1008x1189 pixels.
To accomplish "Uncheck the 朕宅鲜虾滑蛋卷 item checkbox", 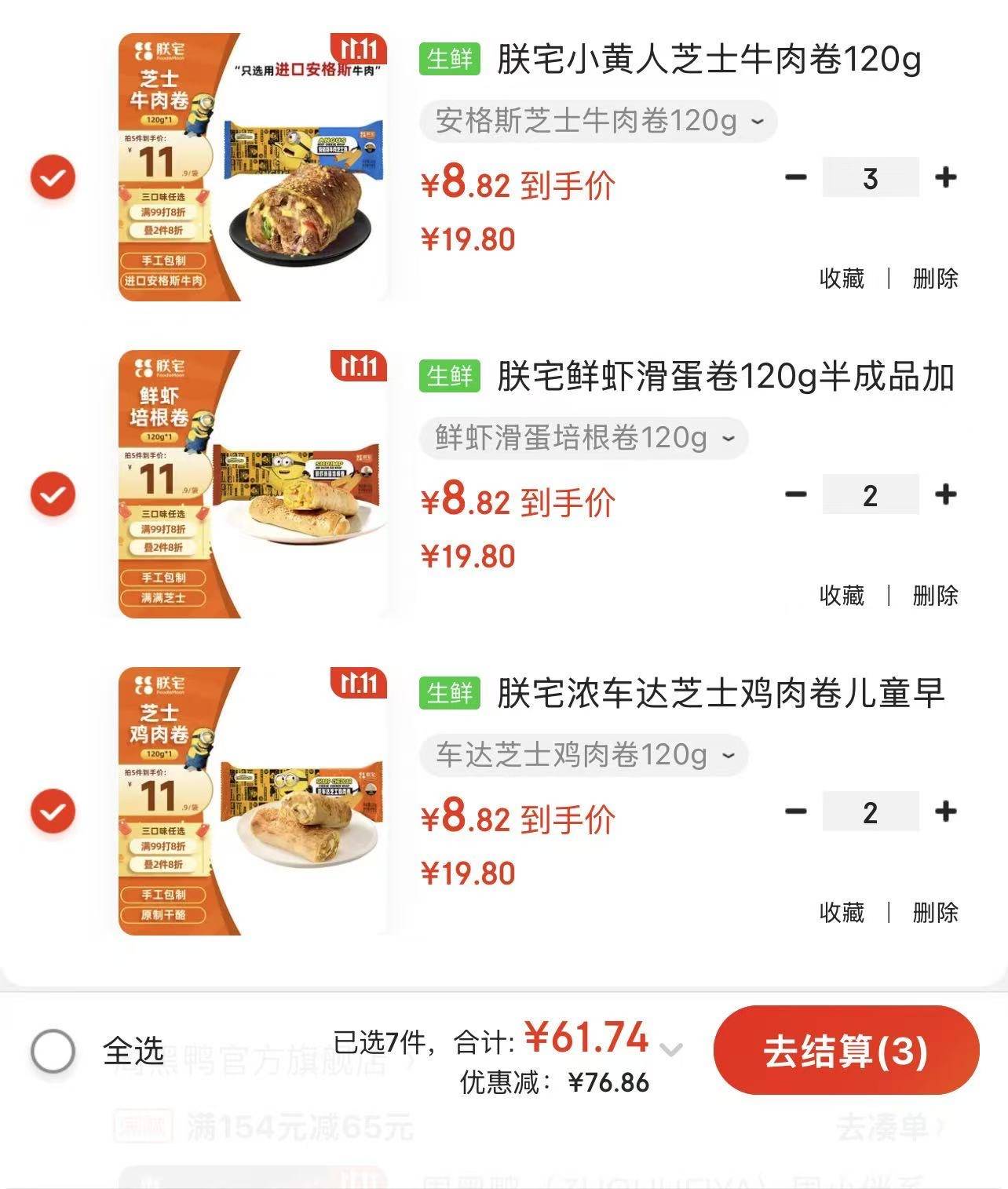I will click(53, 494).
